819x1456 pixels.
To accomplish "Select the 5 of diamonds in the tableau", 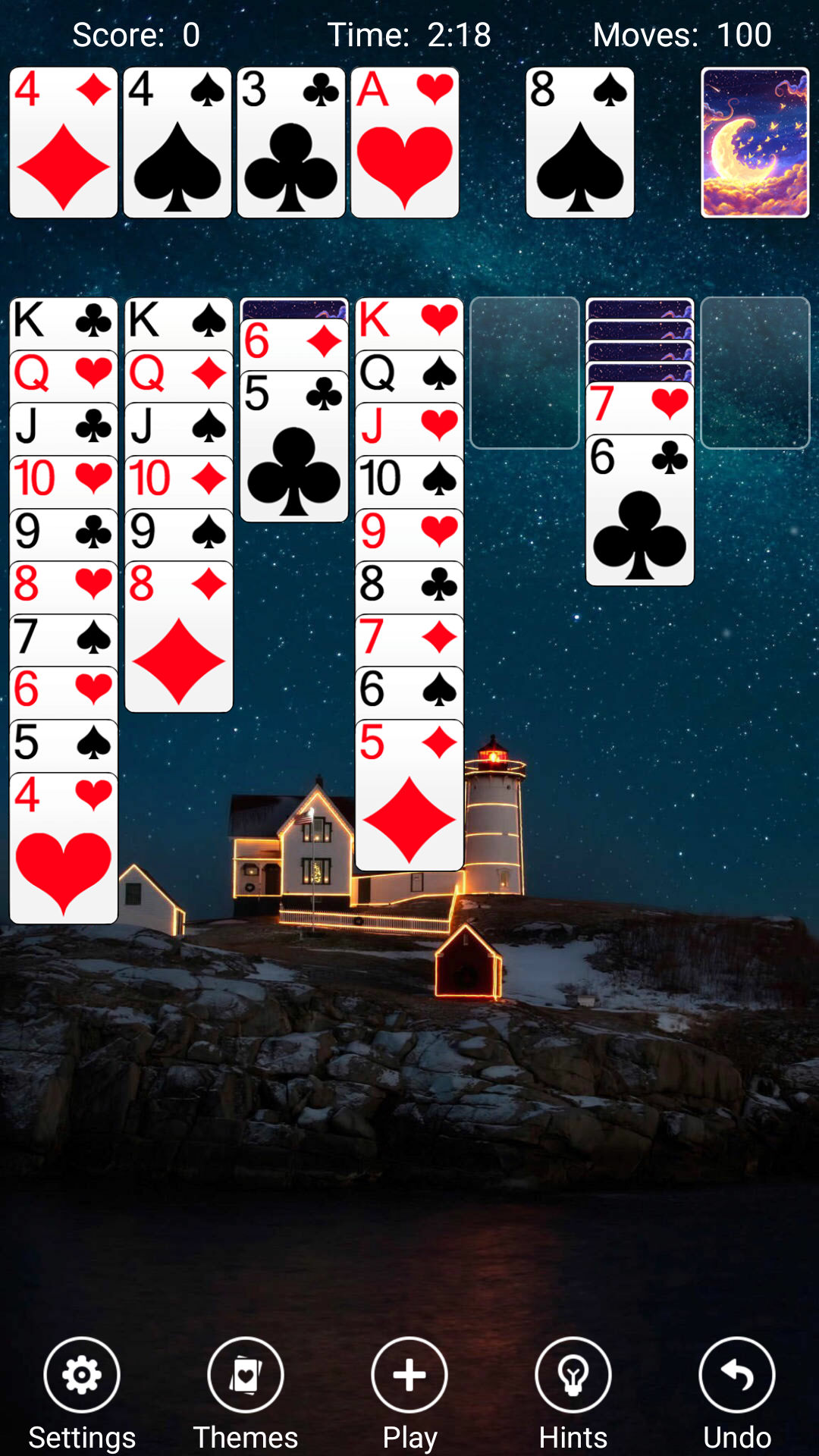I will (409, 796).
